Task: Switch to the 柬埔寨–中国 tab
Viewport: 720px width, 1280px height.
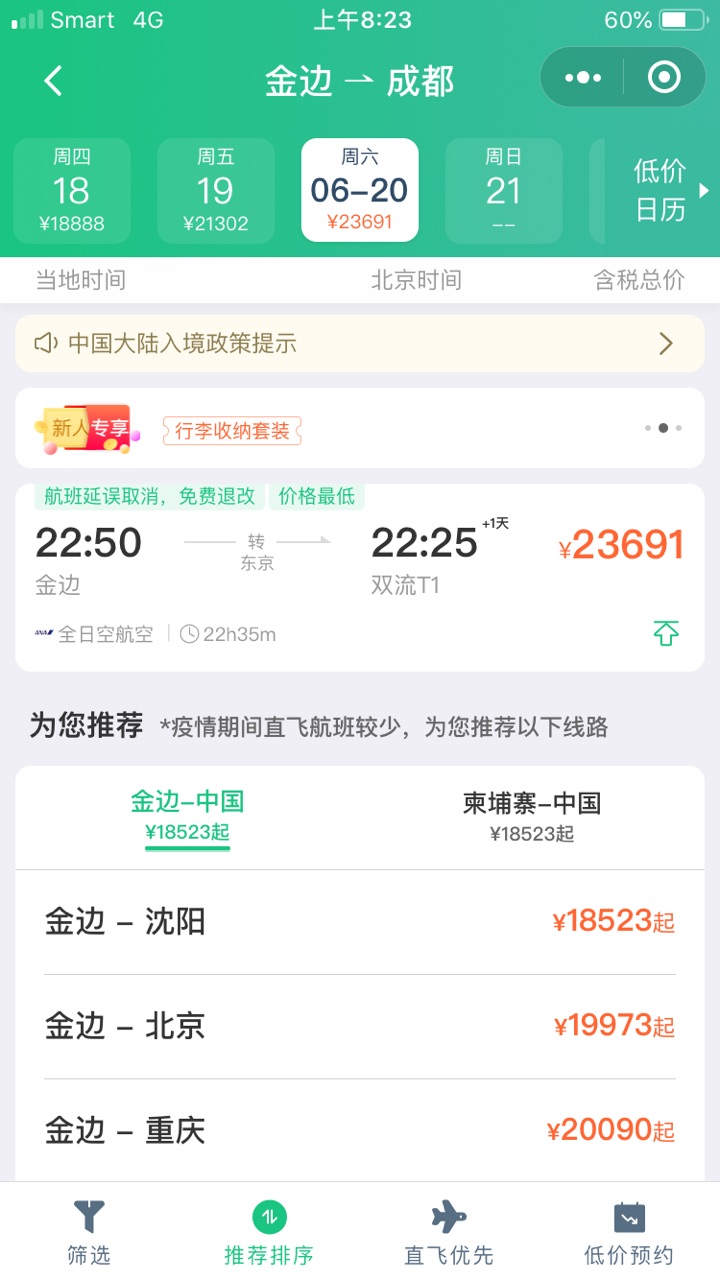Action: tap(531, 815)
